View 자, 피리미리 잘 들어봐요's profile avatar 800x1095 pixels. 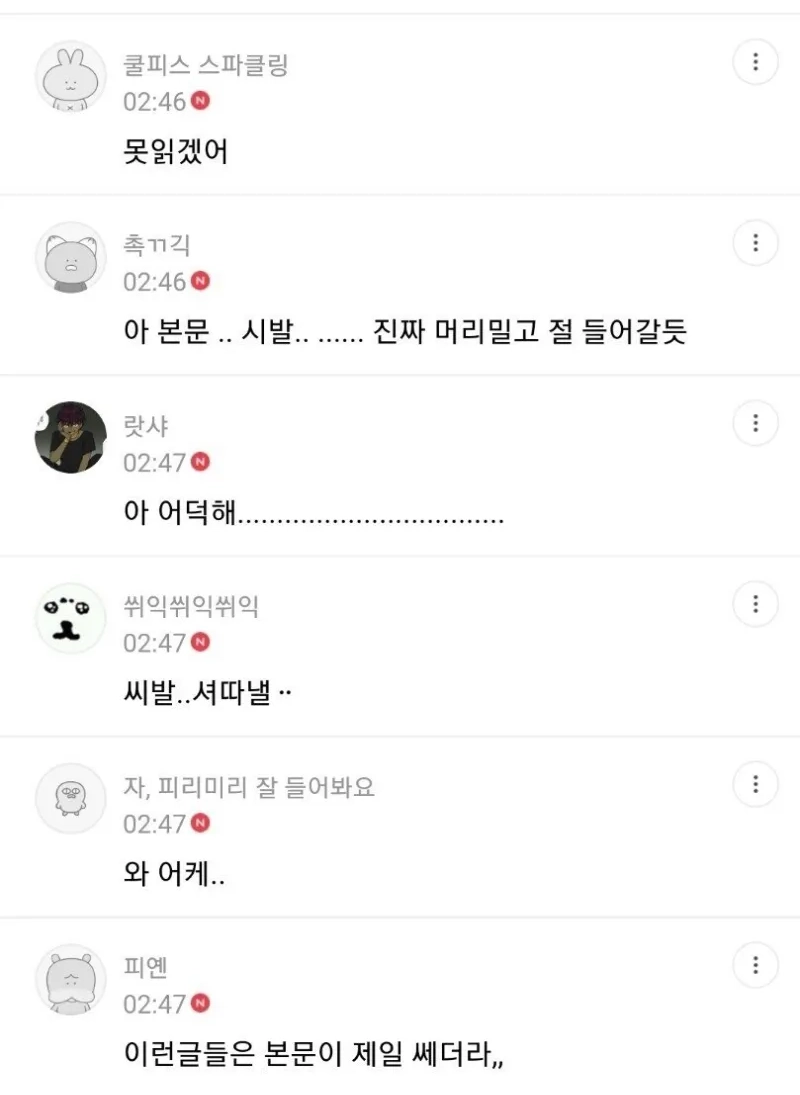tap(71, 799)
